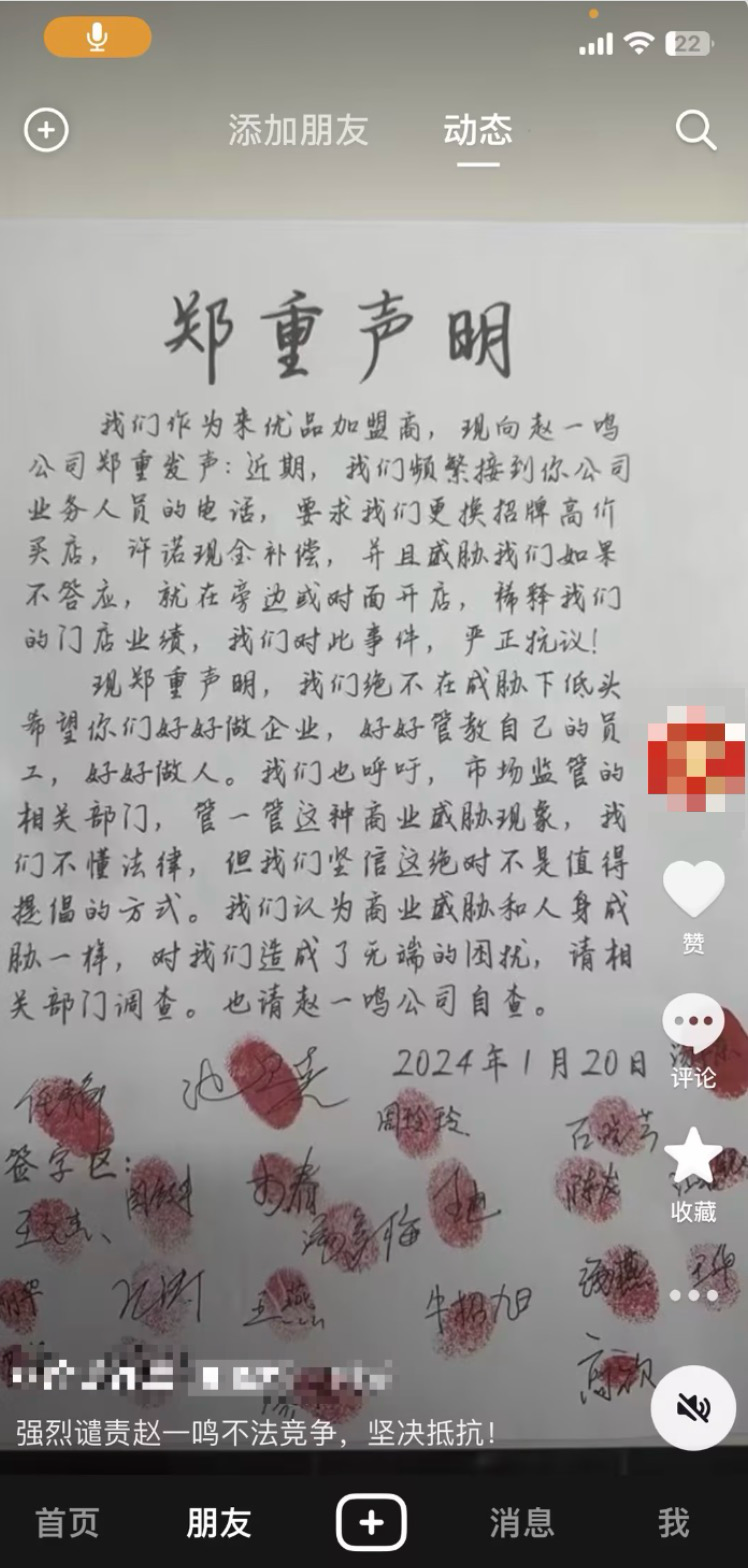748x1568 pixels.
Task: Open the three-dot more options
Action: [x=693, y=1295]
